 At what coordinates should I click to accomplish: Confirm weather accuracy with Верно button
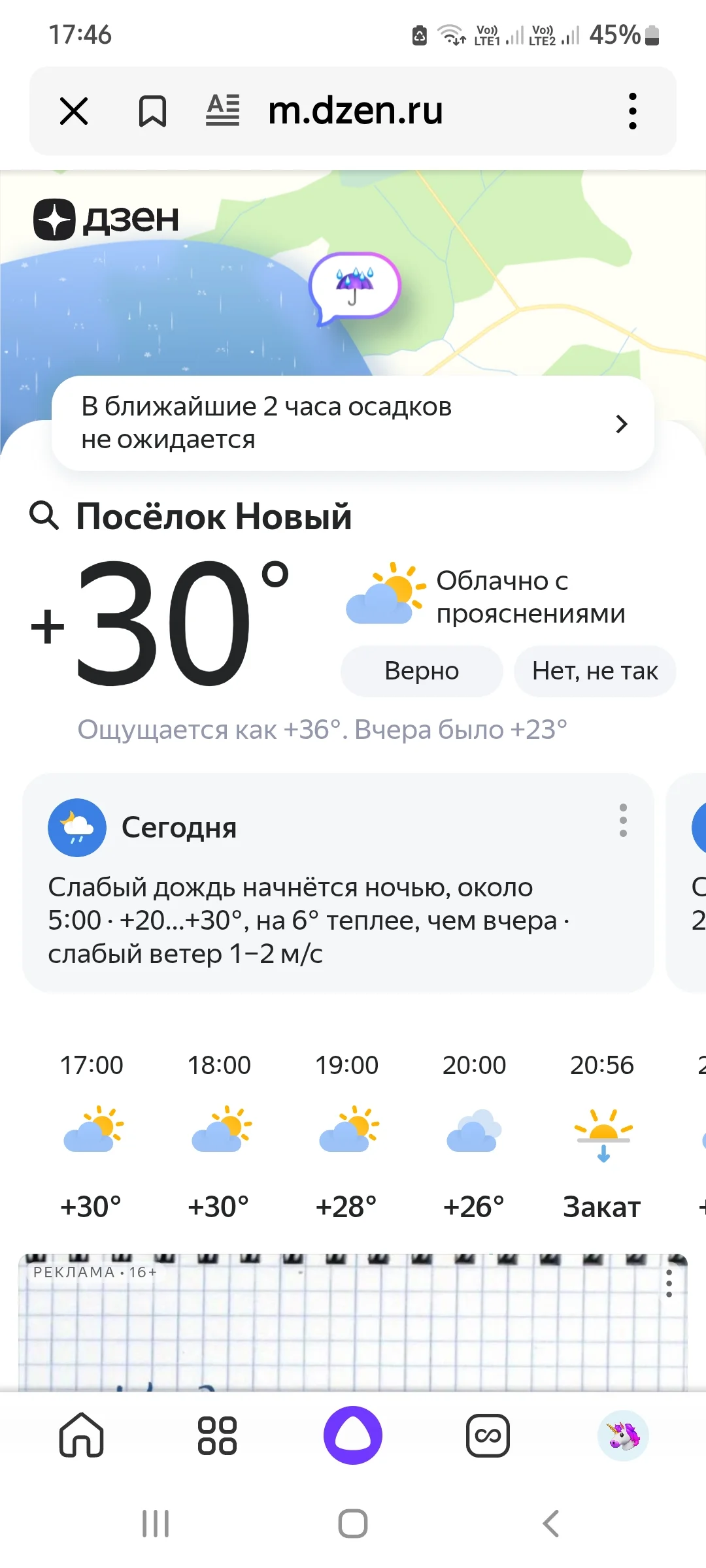click(421, 671)
